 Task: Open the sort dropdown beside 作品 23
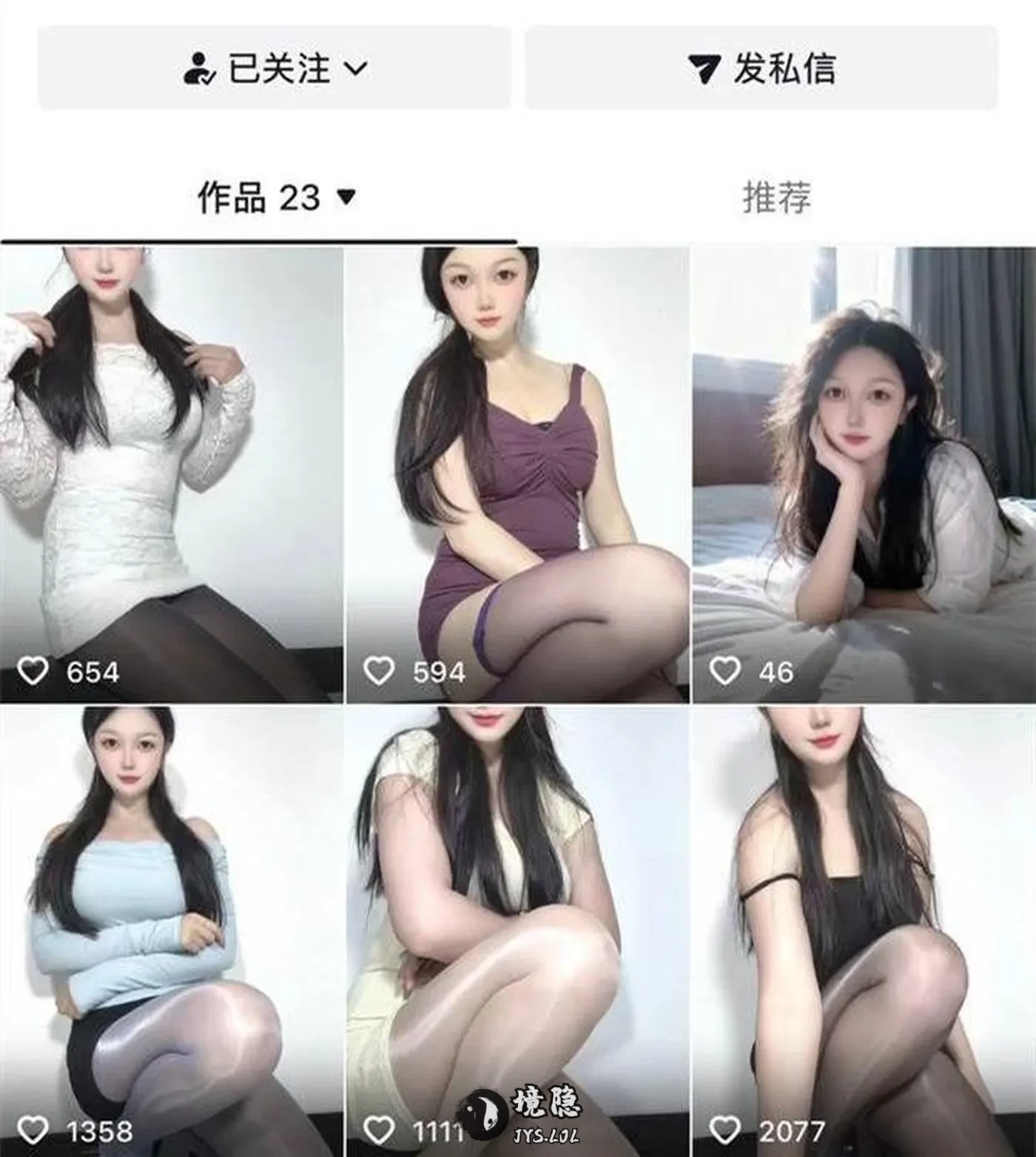click(345, 198)
